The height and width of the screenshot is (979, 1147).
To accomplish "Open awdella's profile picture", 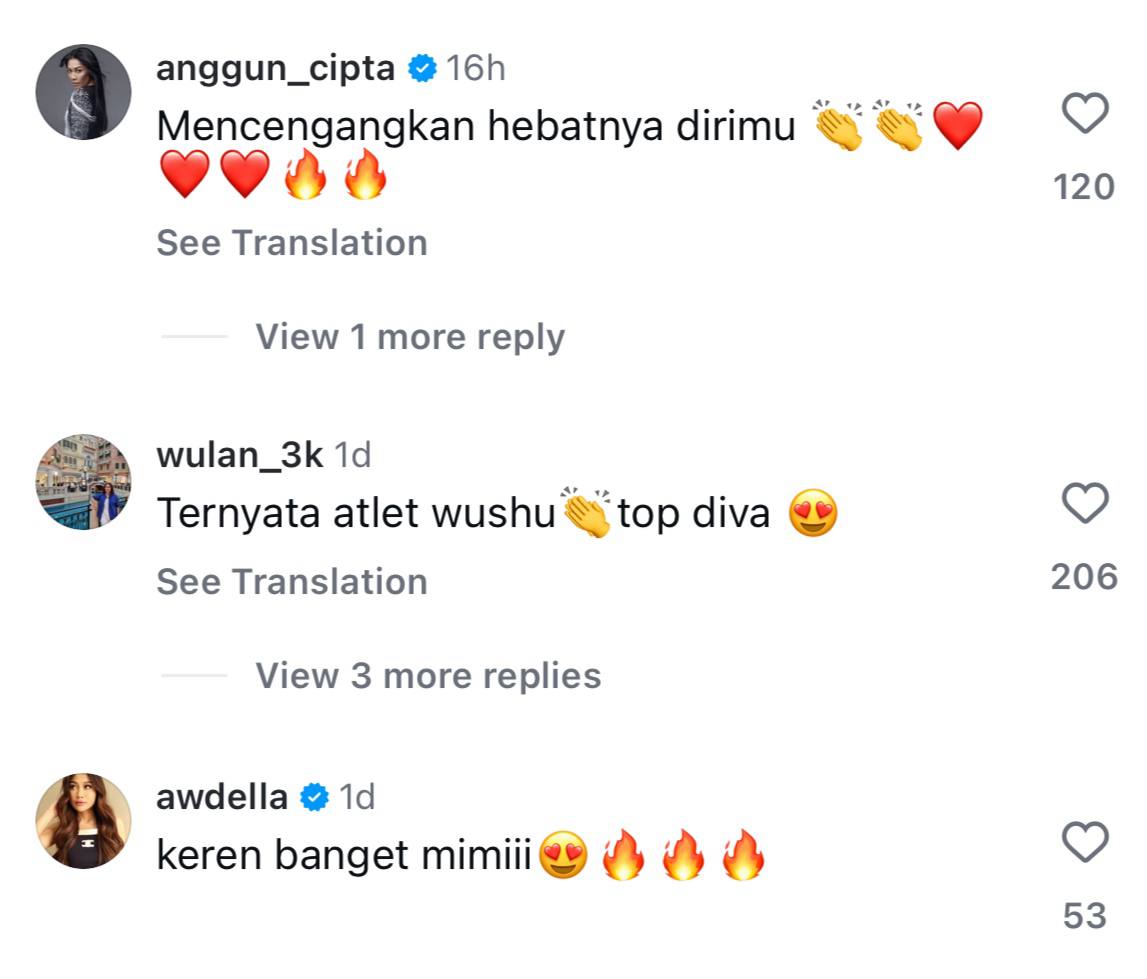I will point(84,821).
